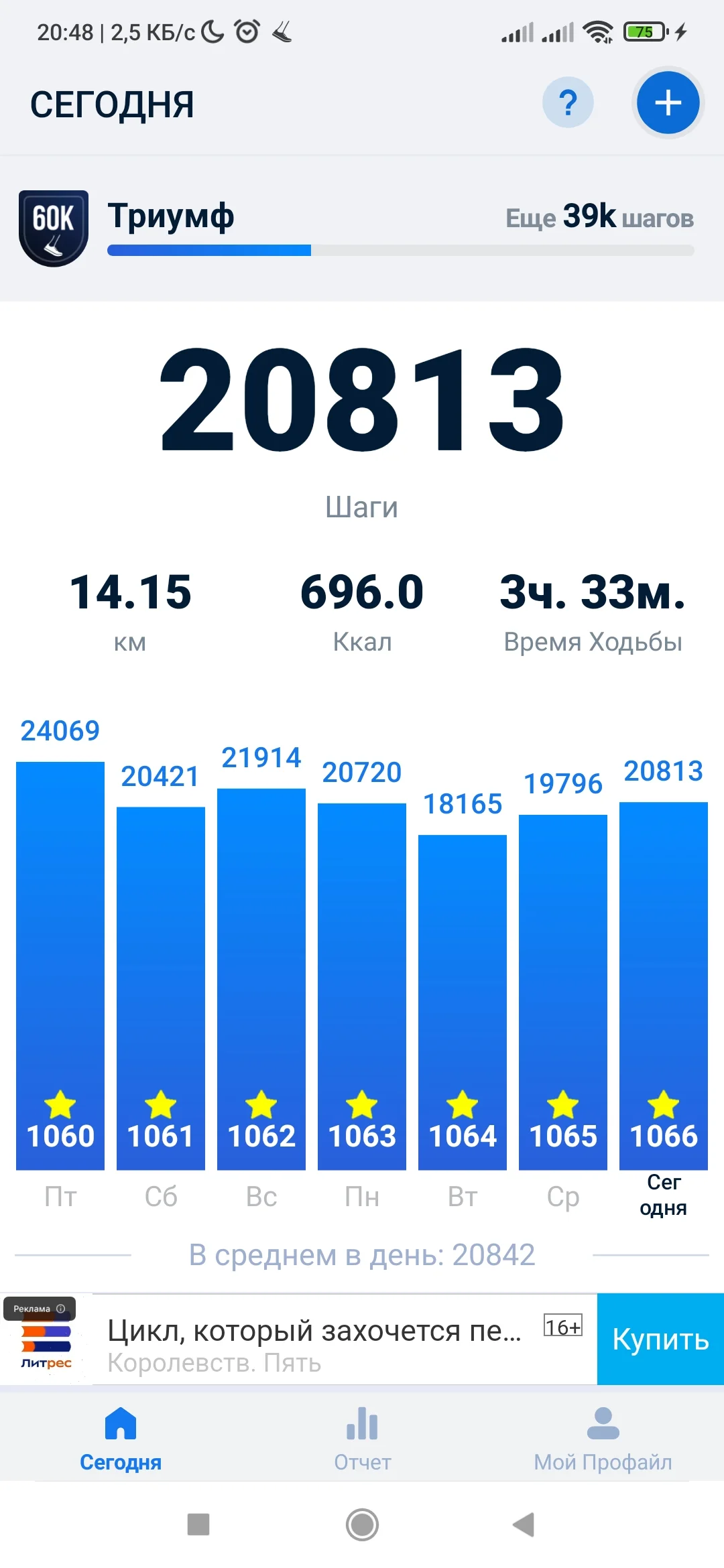Tap Купить in the Литрес ad
The image size is (724, 1568).
tap(660, 1340)
